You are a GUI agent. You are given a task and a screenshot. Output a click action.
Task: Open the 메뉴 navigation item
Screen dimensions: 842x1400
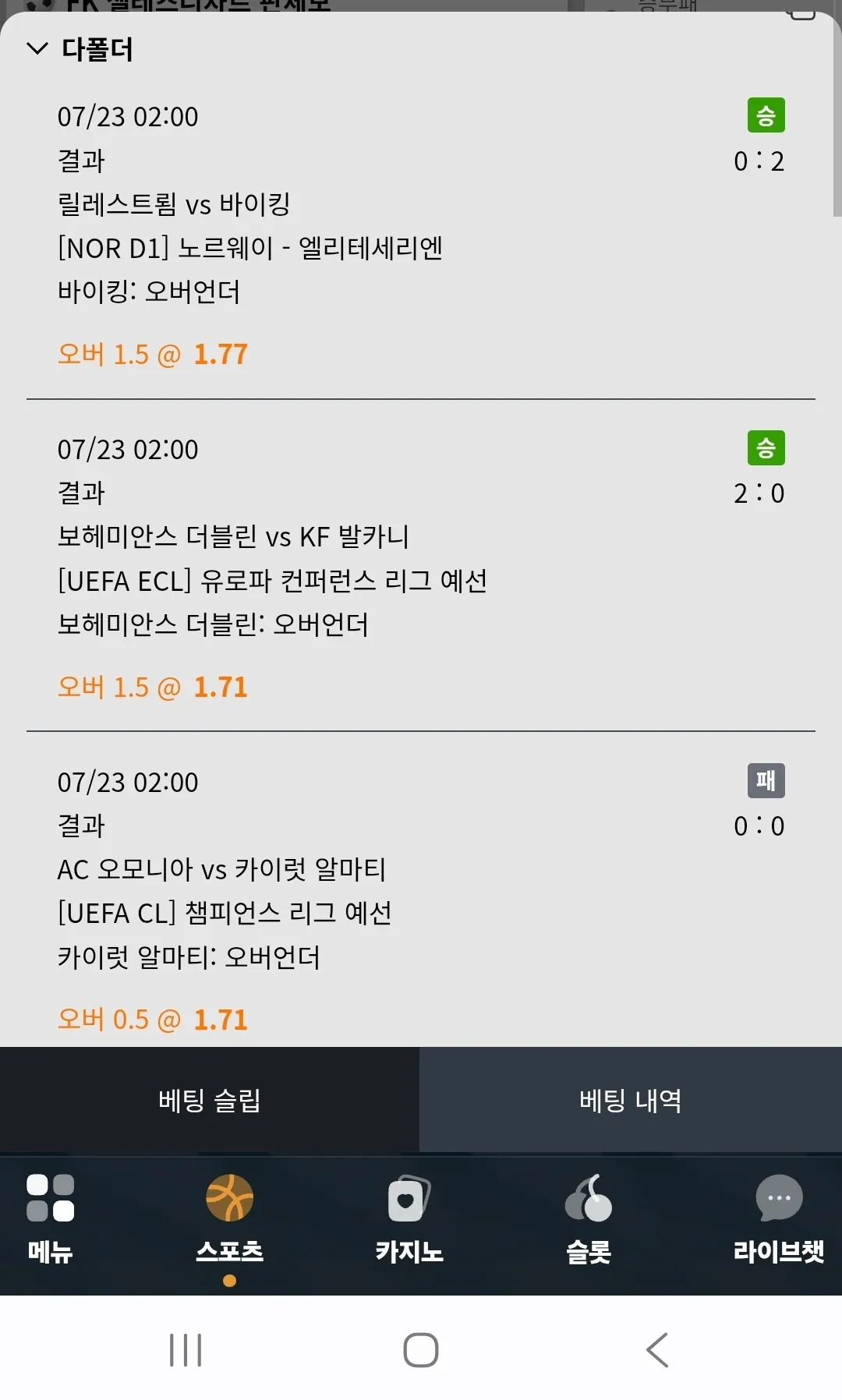pos(51,1219)
